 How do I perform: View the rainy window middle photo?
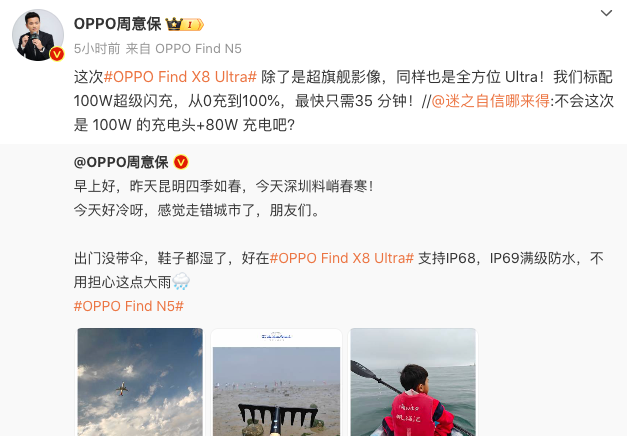276,382
